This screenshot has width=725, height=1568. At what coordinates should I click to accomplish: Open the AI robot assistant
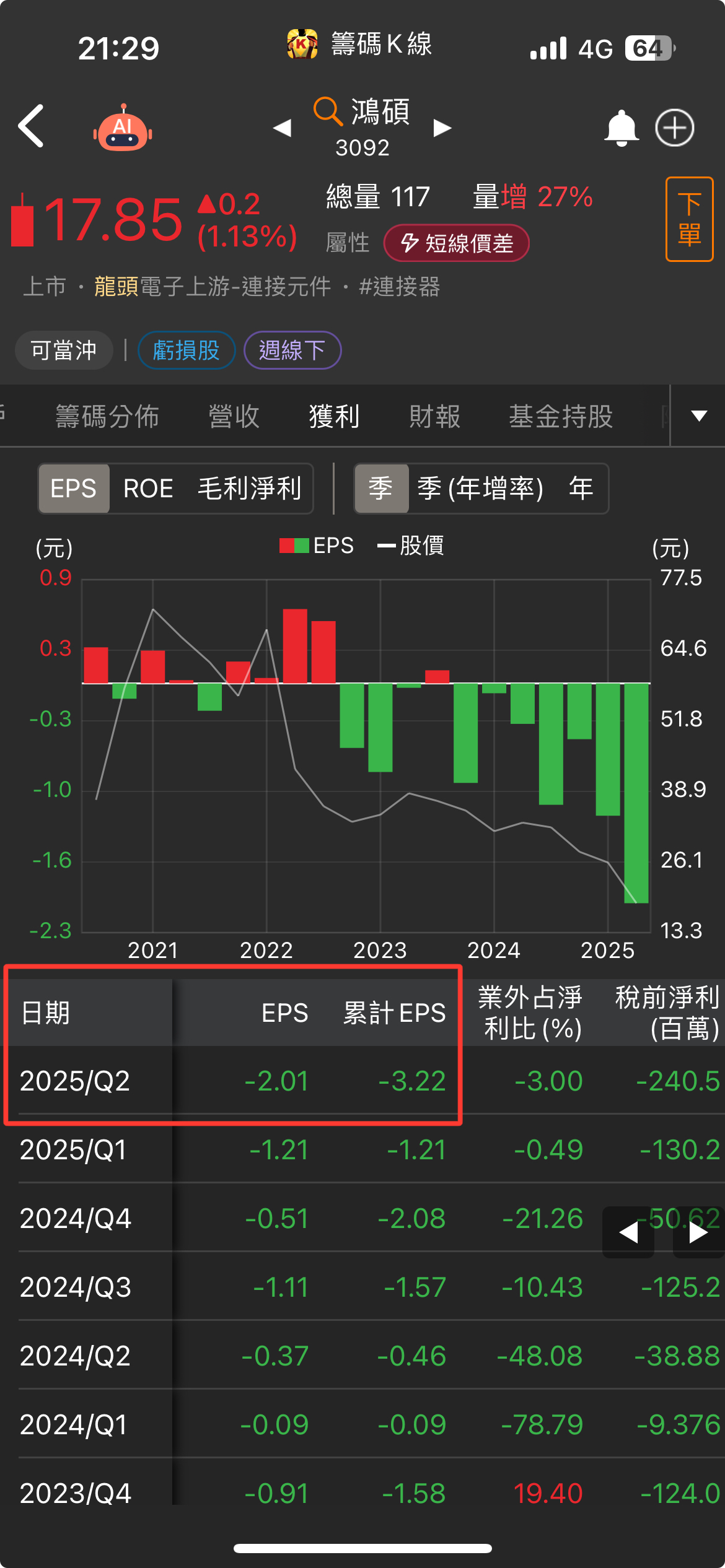123,128
